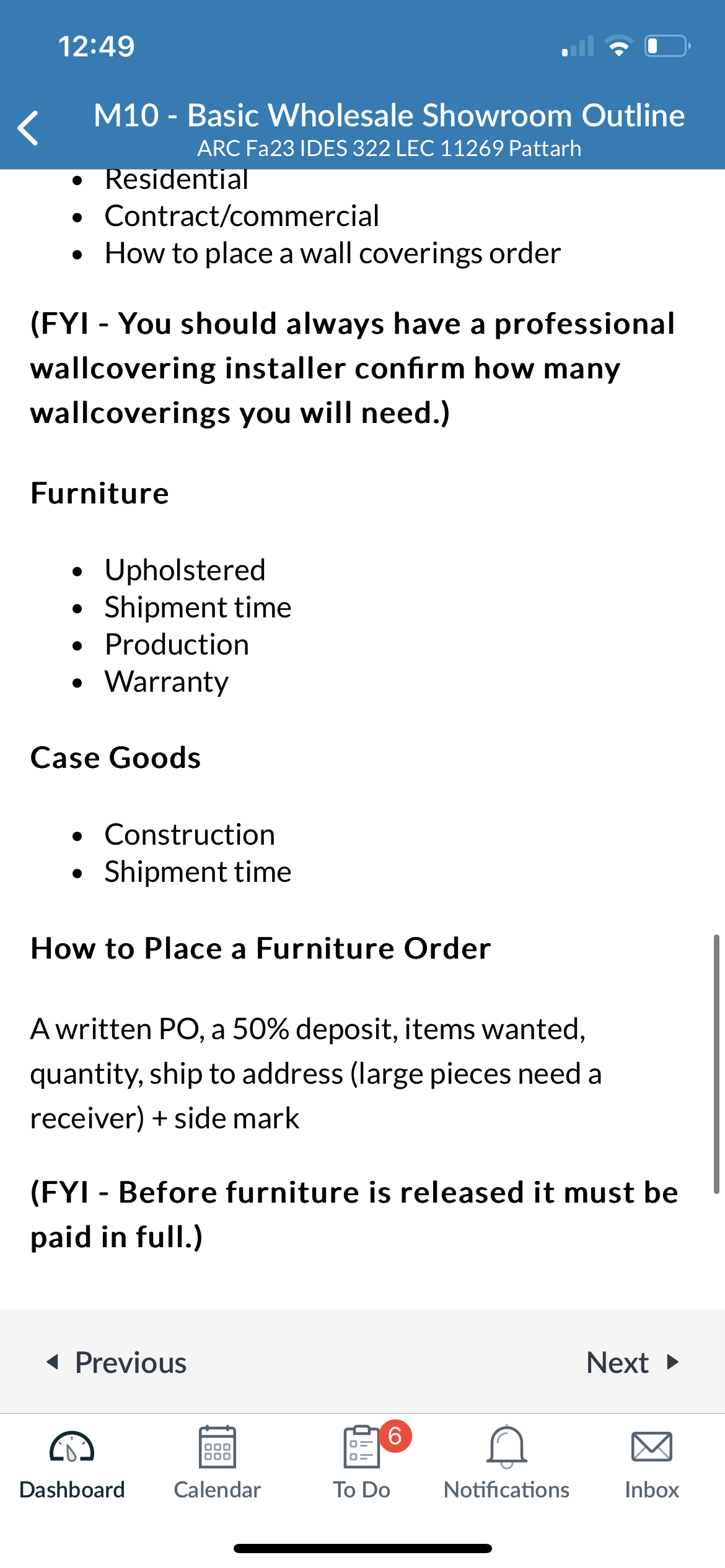View the Notifications tab

(x=506, y=1464)
